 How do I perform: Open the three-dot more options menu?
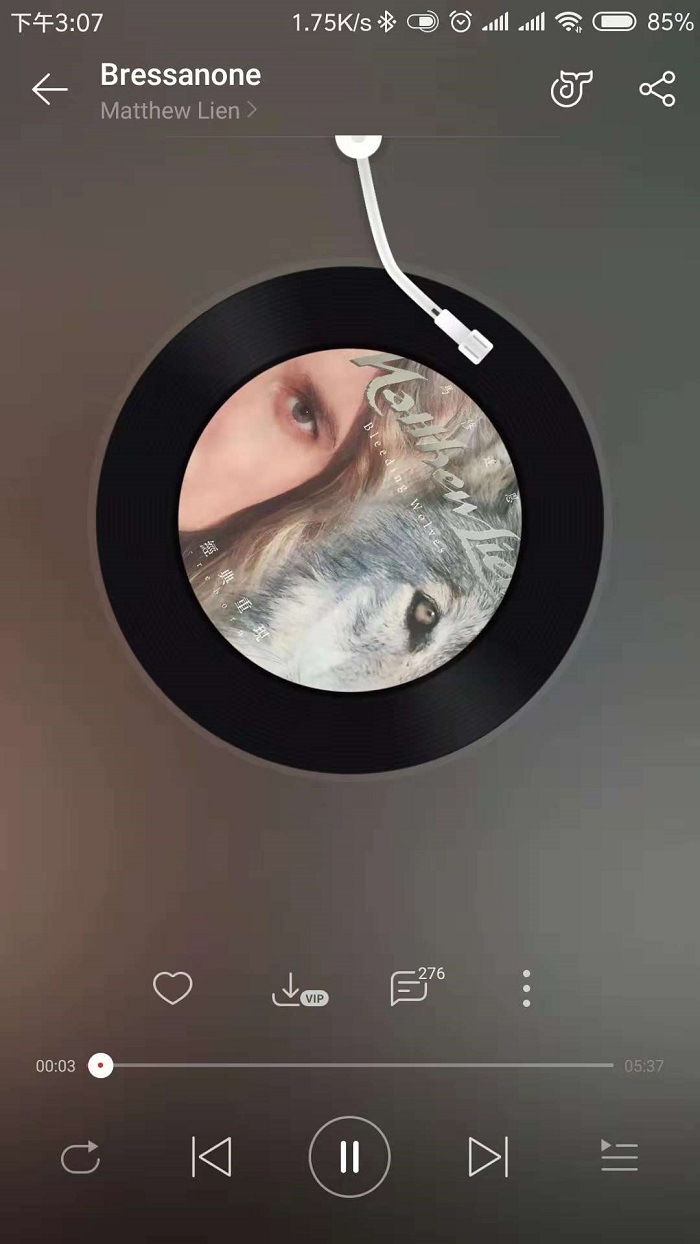tap(526, 989)
